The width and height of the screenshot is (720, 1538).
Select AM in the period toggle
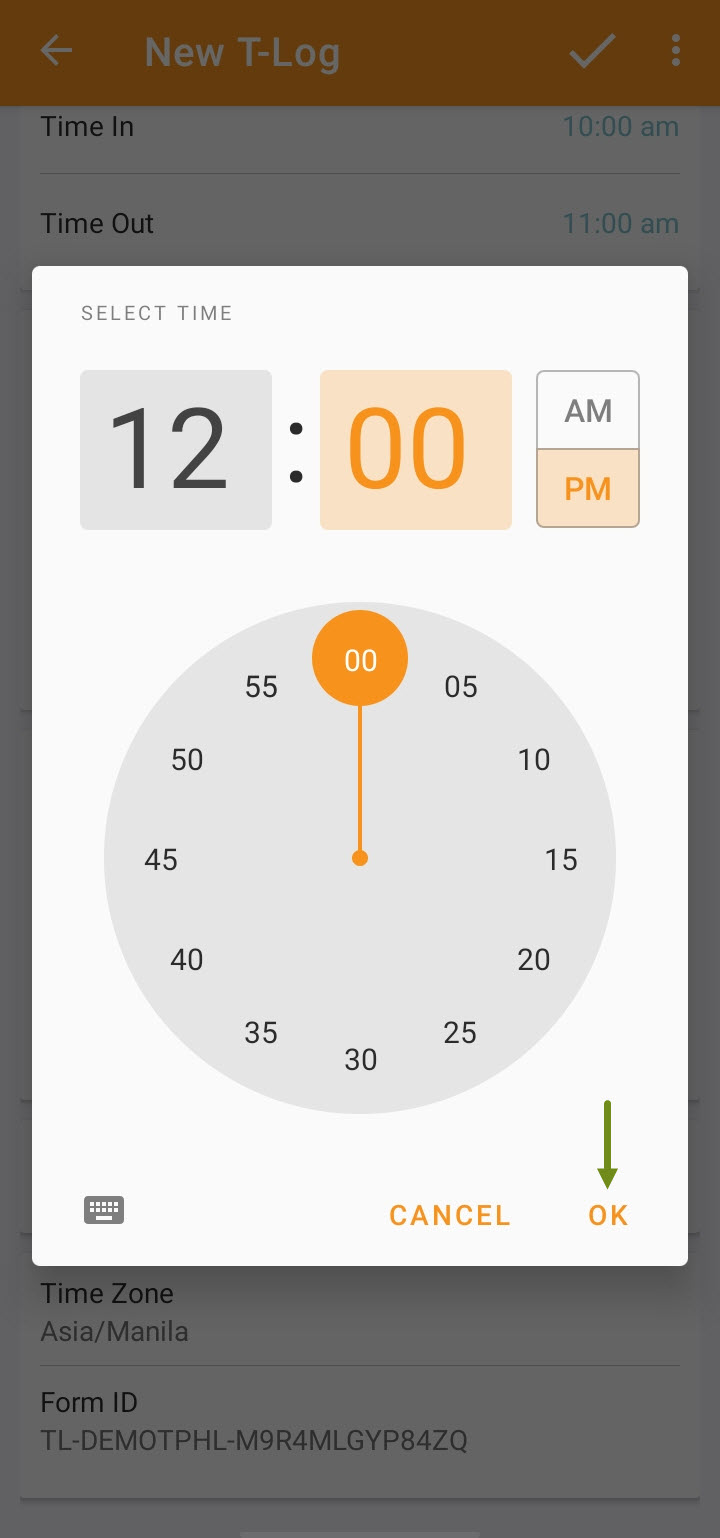(588, 410)
